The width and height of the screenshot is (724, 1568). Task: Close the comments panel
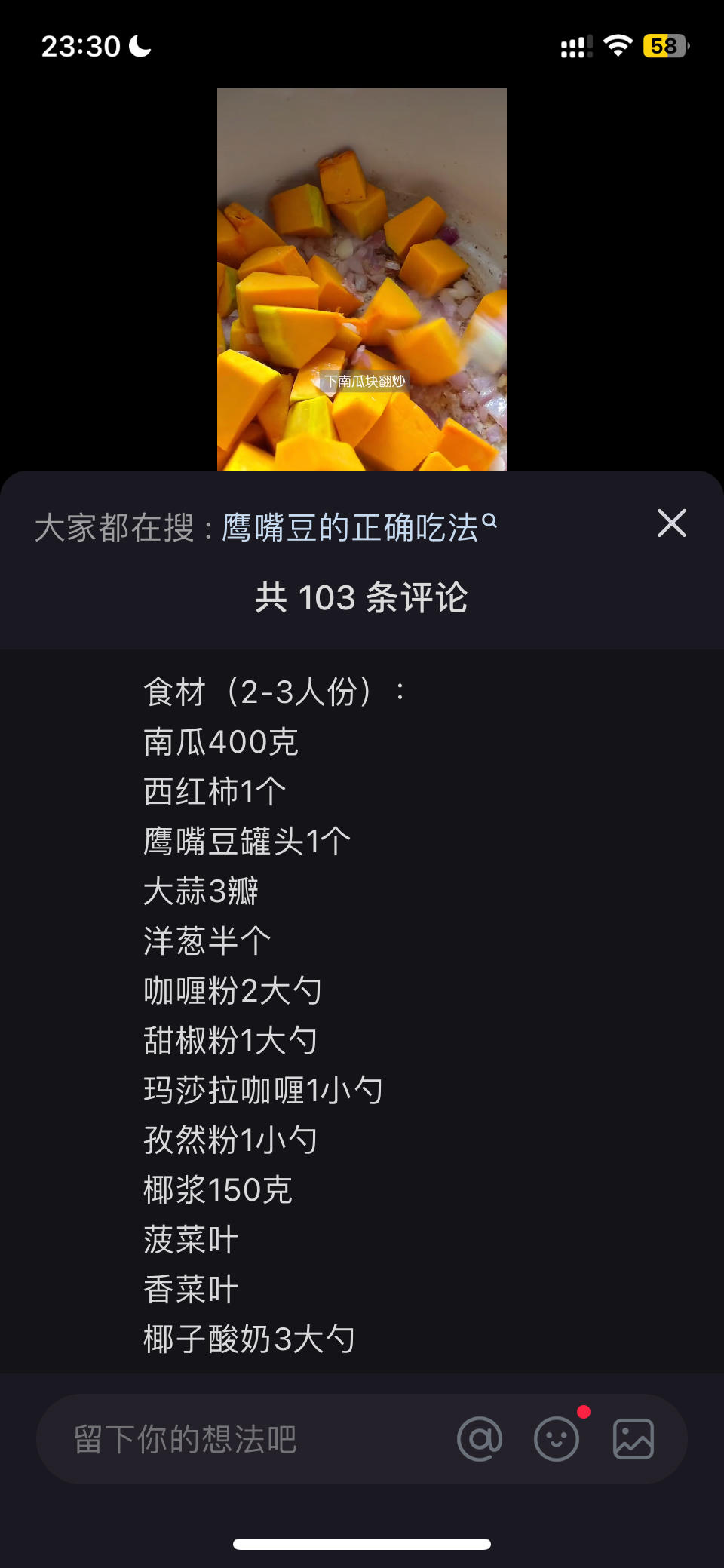(x=671, y=523)
